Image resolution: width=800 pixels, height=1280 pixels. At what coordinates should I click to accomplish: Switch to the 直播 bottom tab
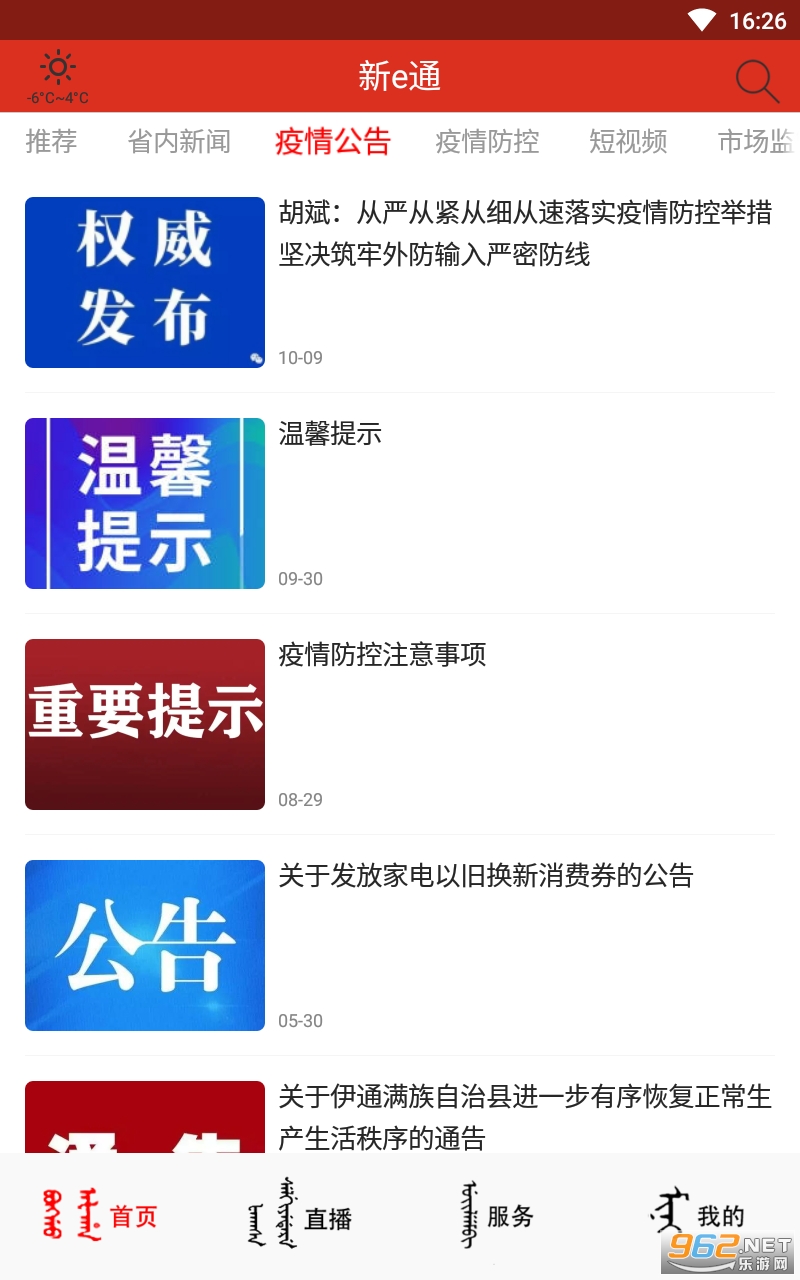click(x=300, y=1216)
